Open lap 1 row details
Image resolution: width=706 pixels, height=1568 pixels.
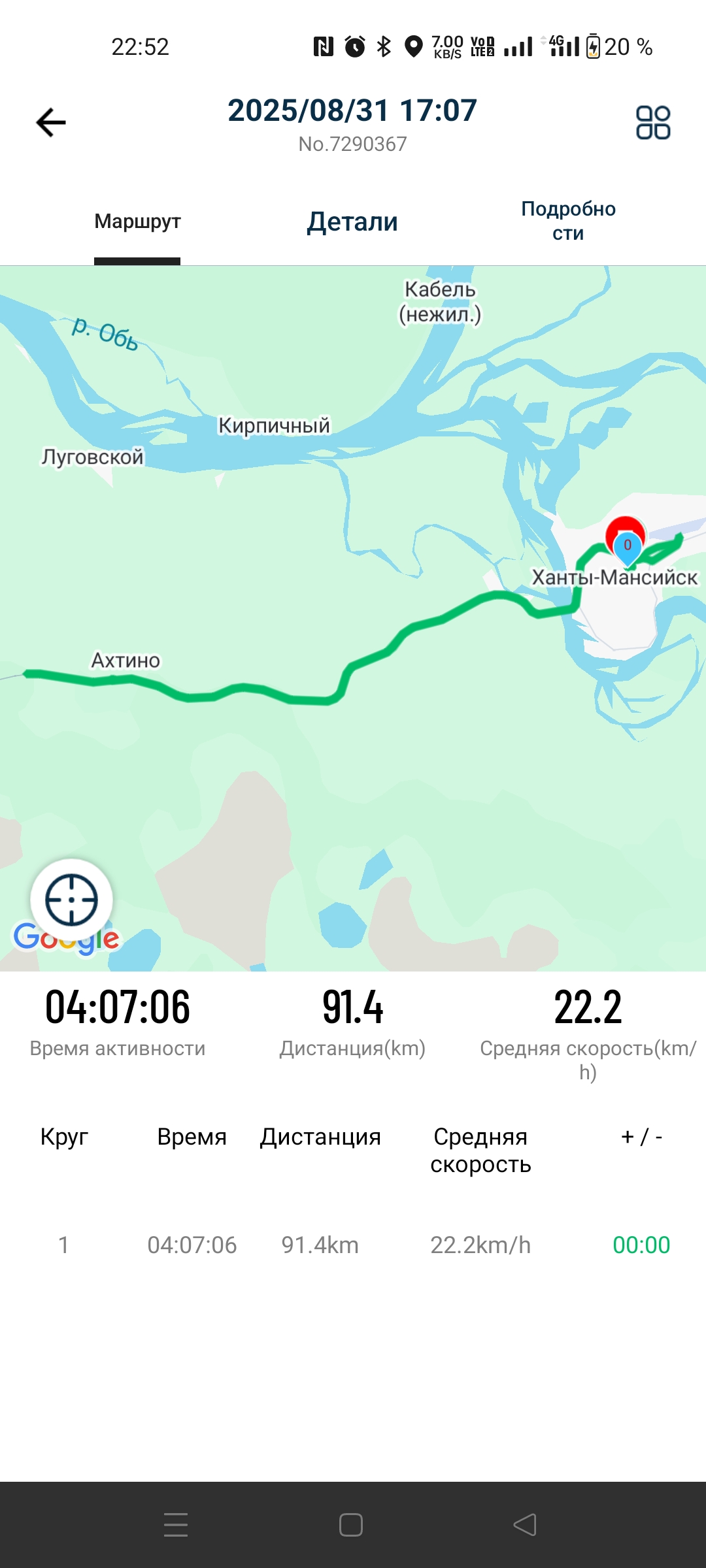pyautogui.click(x=353, y=1245)
